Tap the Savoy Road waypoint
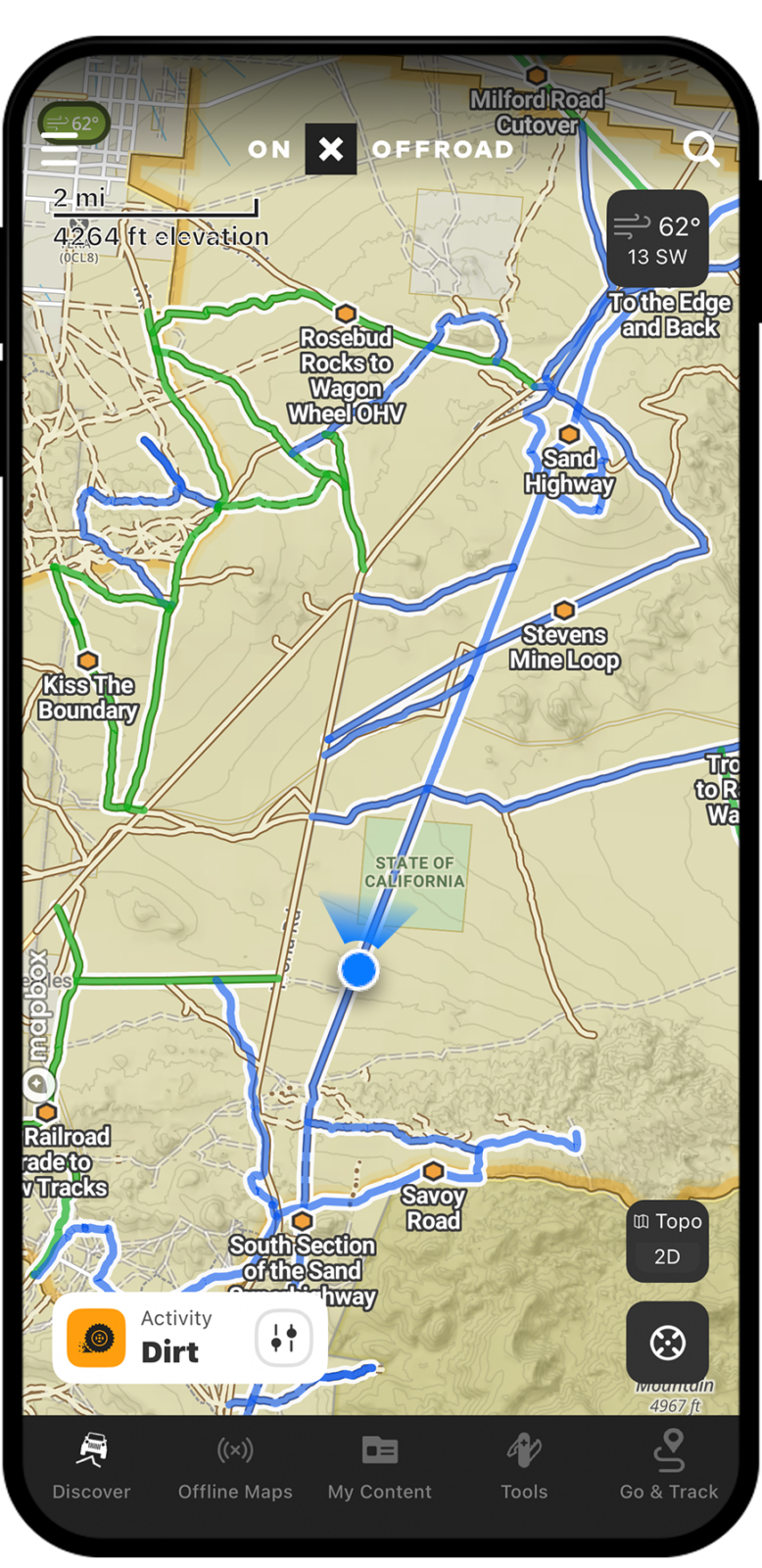762x1568 pixels. 434,1170
